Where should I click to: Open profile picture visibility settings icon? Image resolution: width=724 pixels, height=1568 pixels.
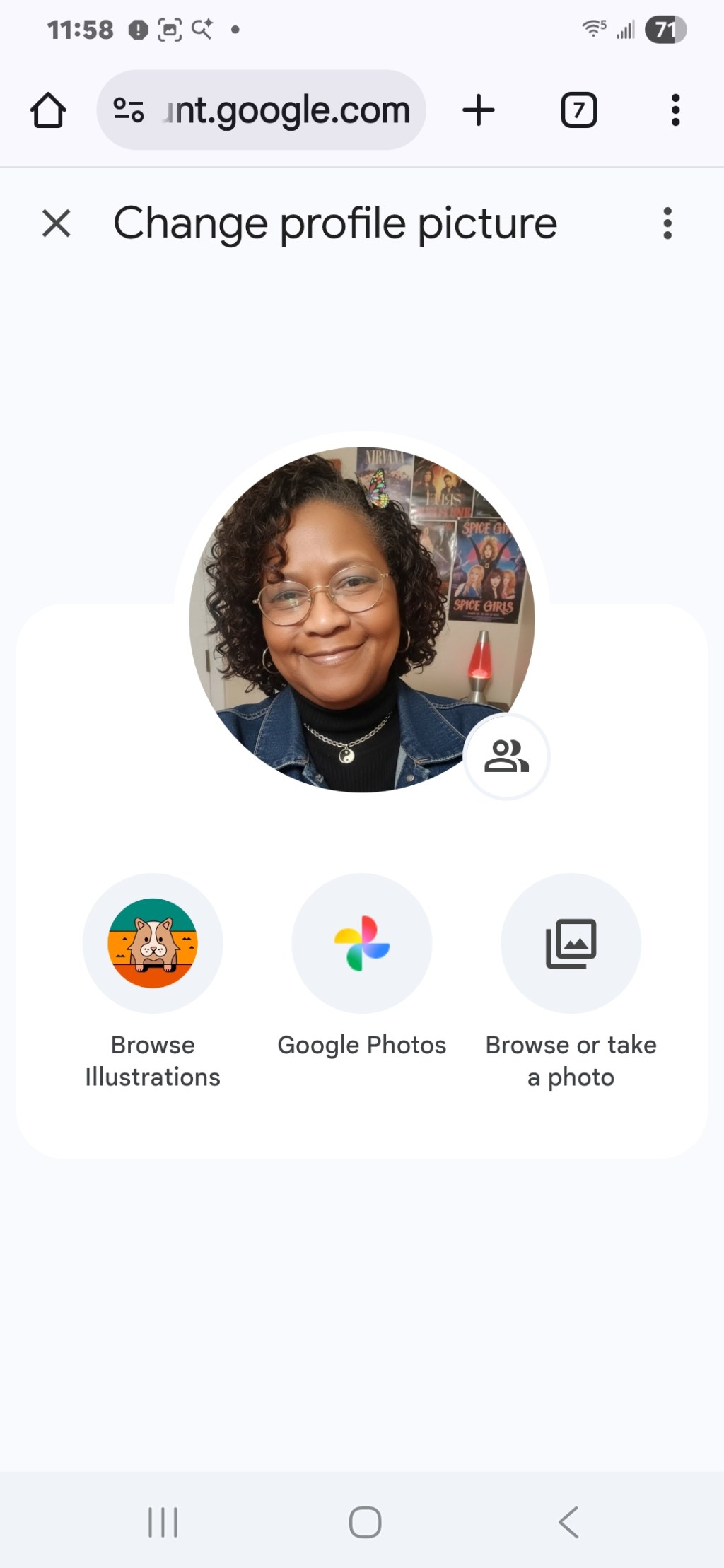(506, 756)
